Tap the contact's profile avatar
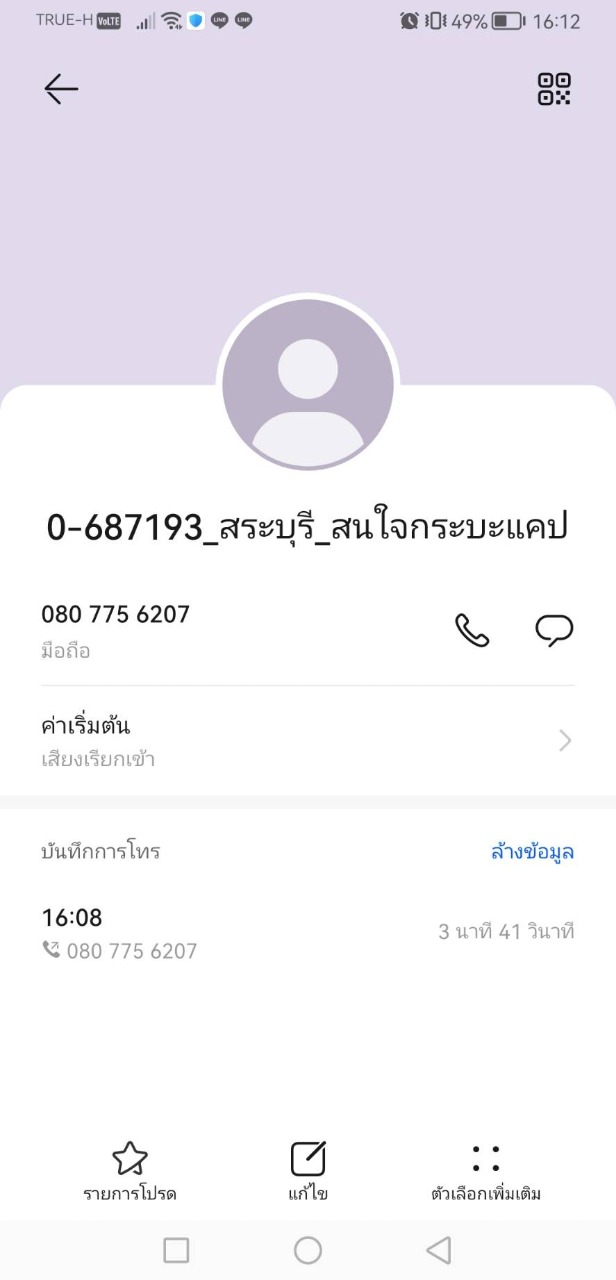Screen dimensions: 616x1280 click(x=308, y=384)
